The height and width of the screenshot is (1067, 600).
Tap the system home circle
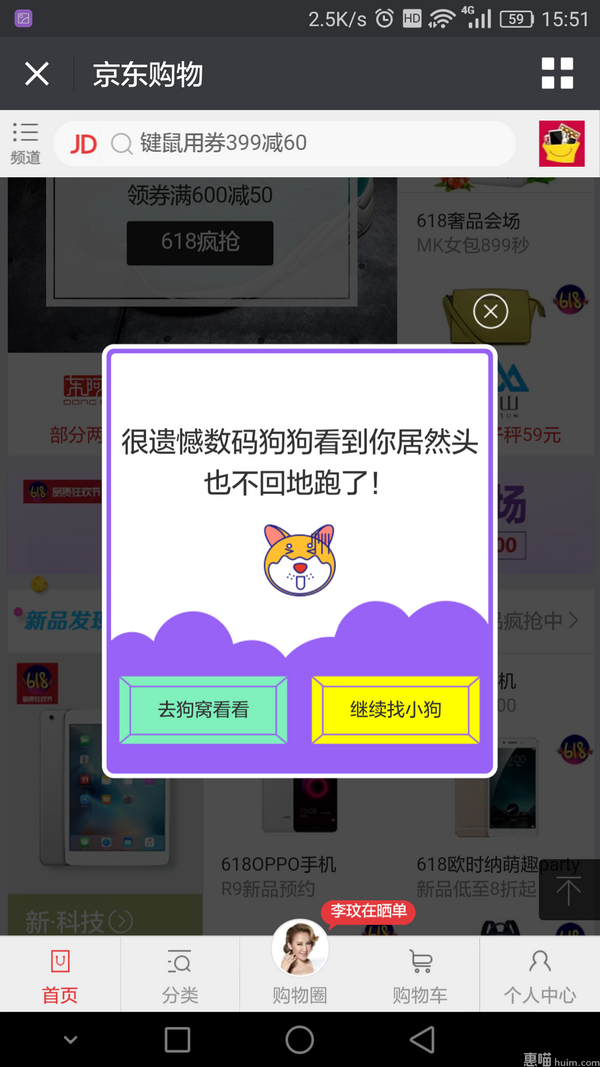click(x=300, y=1040)
